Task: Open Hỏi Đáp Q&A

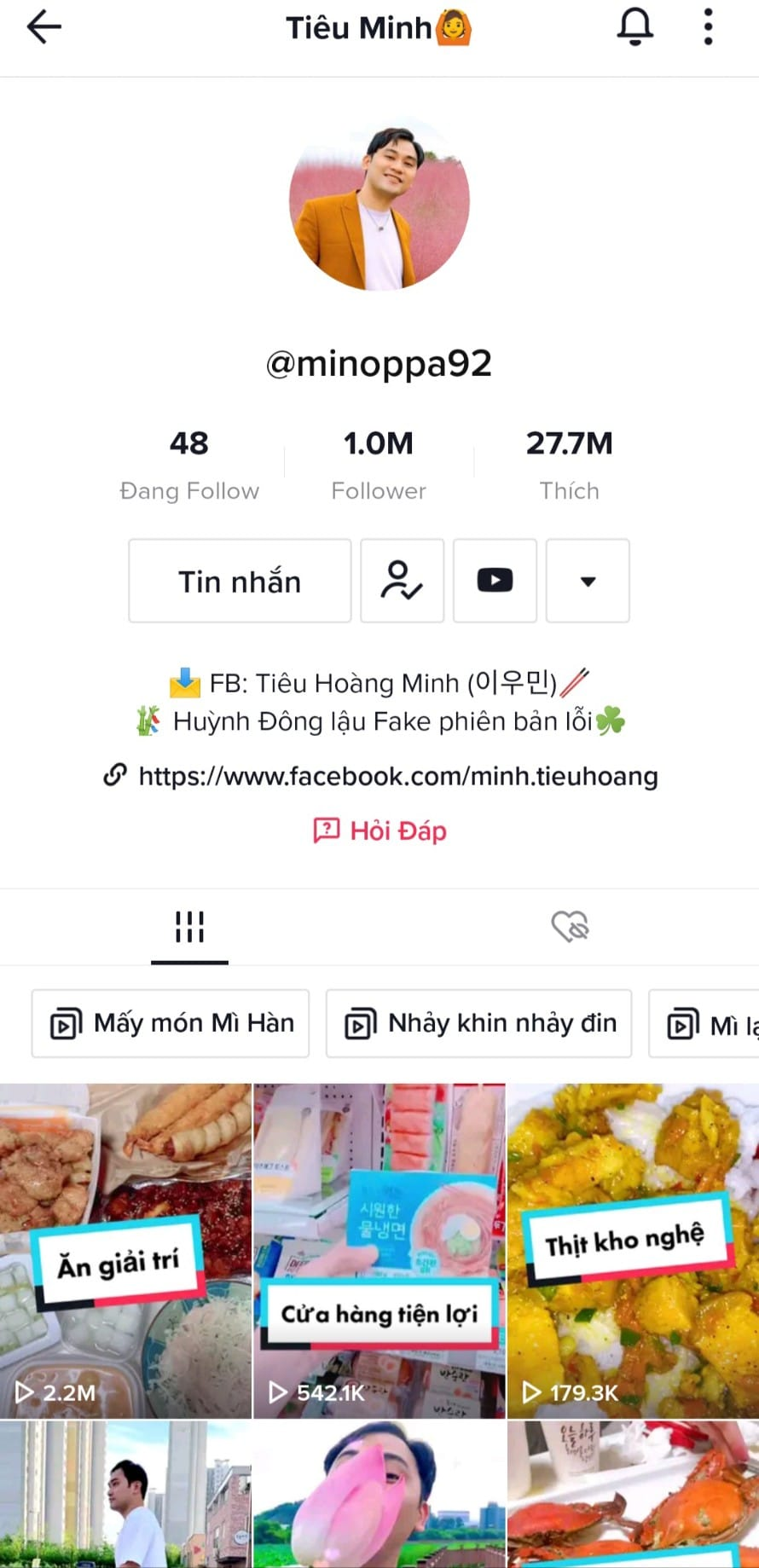Action: point(380,830)
